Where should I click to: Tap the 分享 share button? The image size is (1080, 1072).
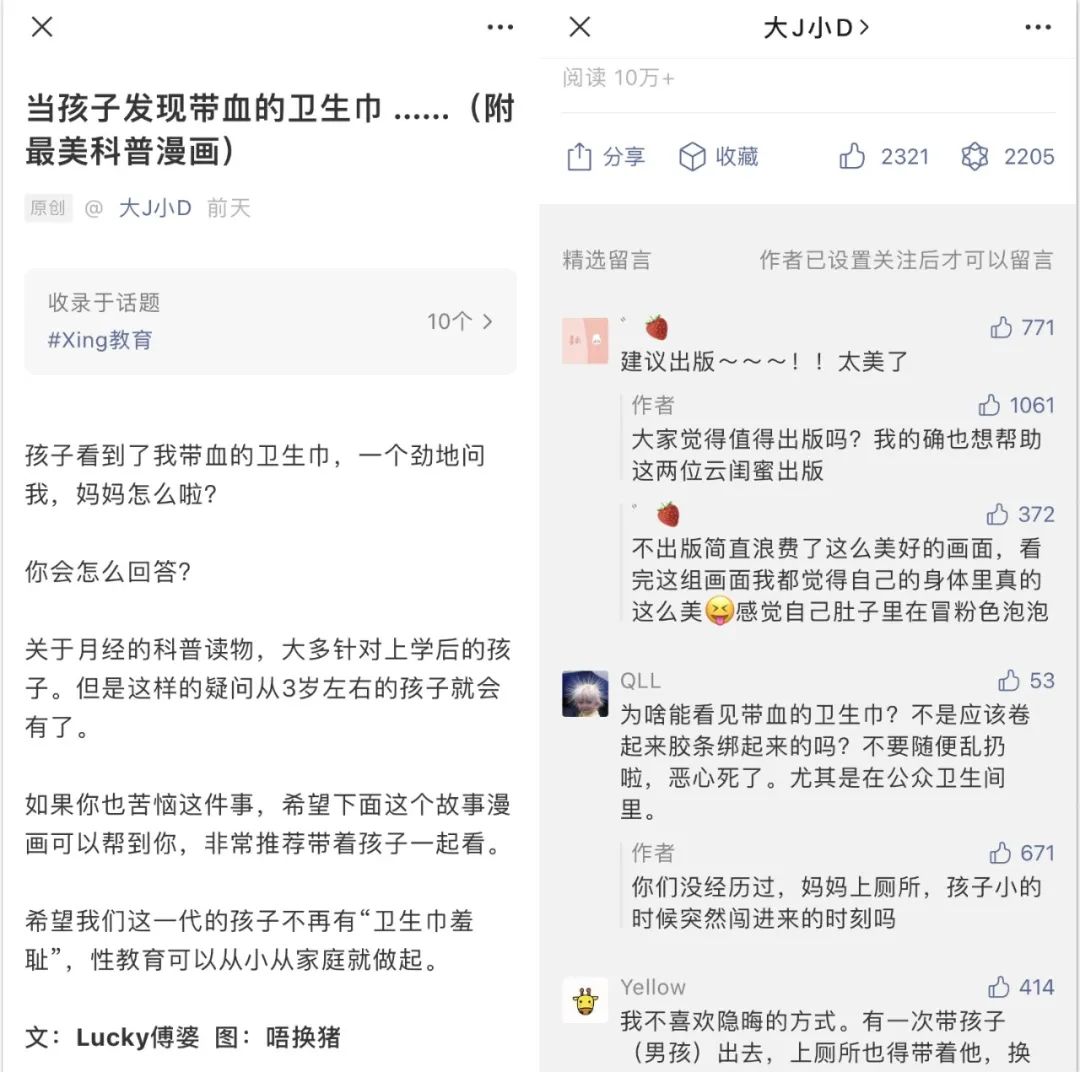pyautogui.click(x=606, y=157)
